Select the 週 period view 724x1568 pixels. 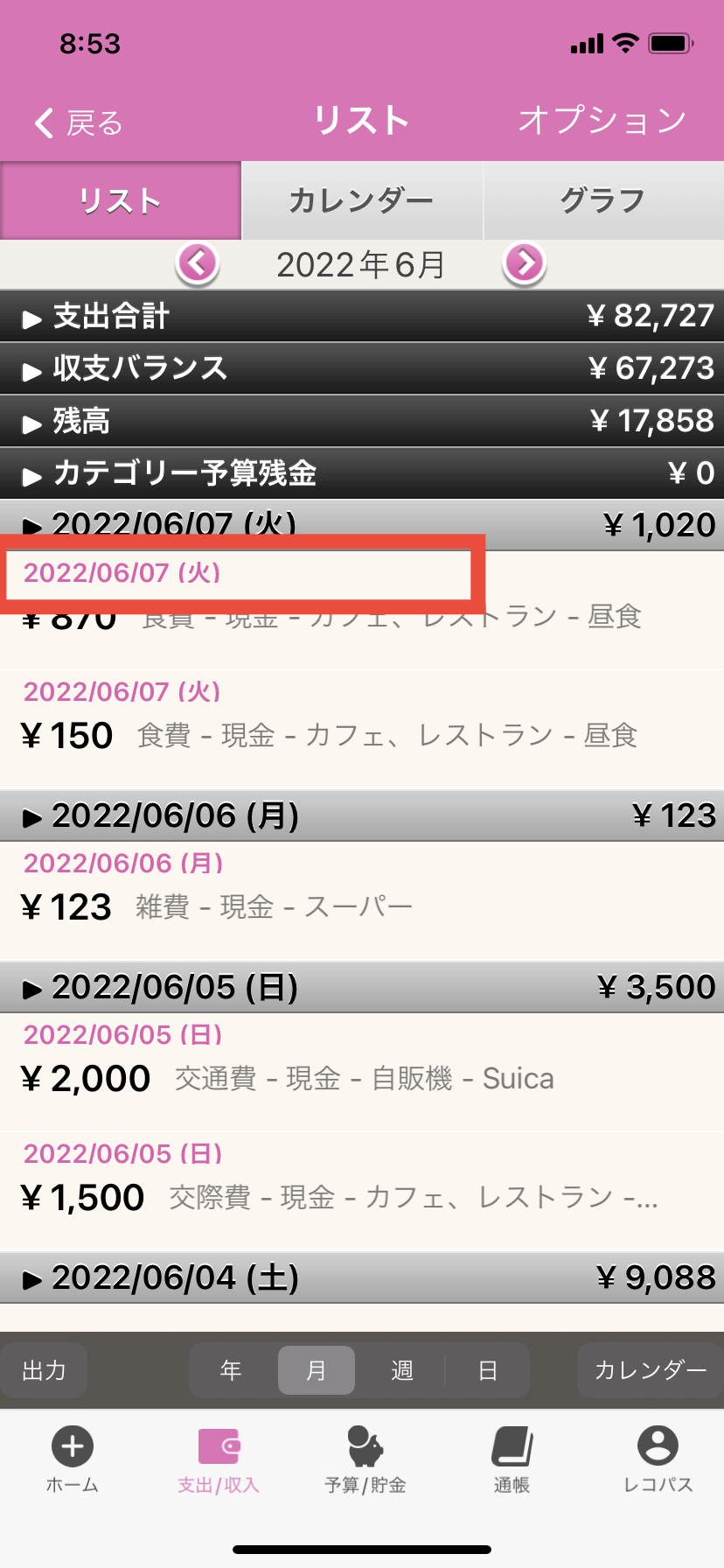click(402, 1370)
